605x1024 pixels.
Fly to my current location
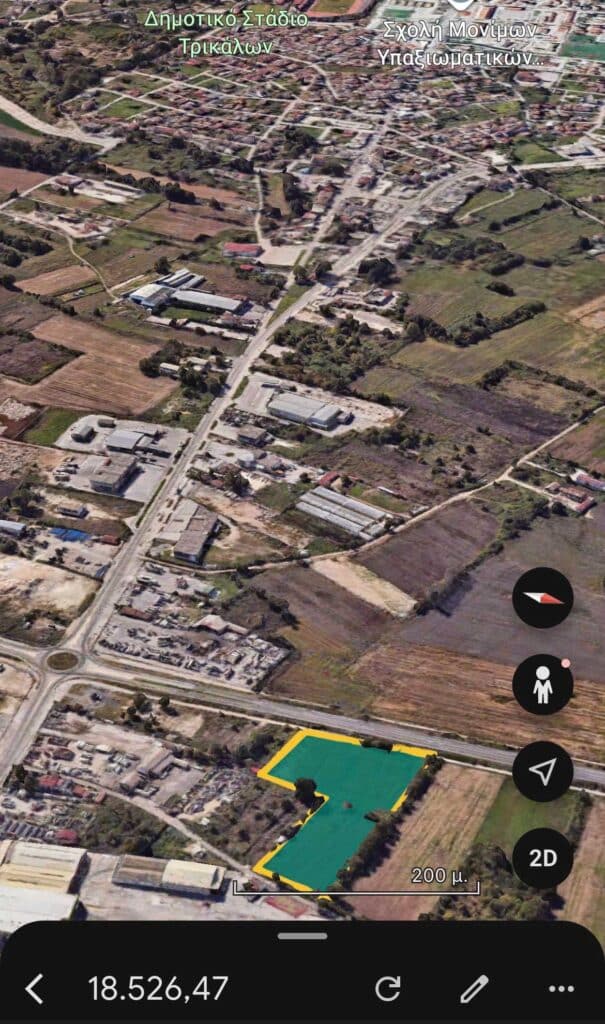[x=542, y=771]
